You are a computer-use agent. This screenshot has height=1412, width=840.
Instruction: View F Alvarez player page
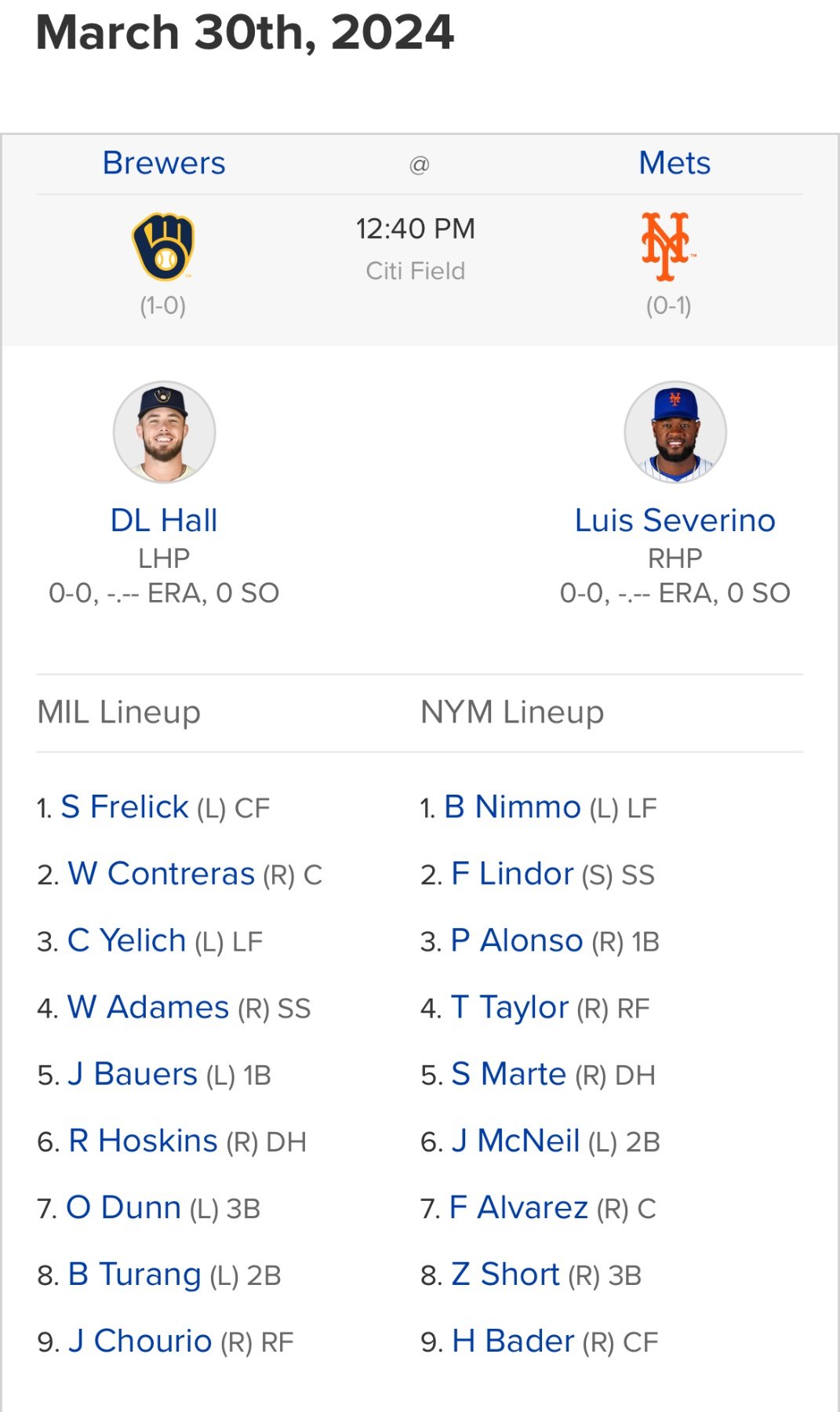(x=518, y=1207)
